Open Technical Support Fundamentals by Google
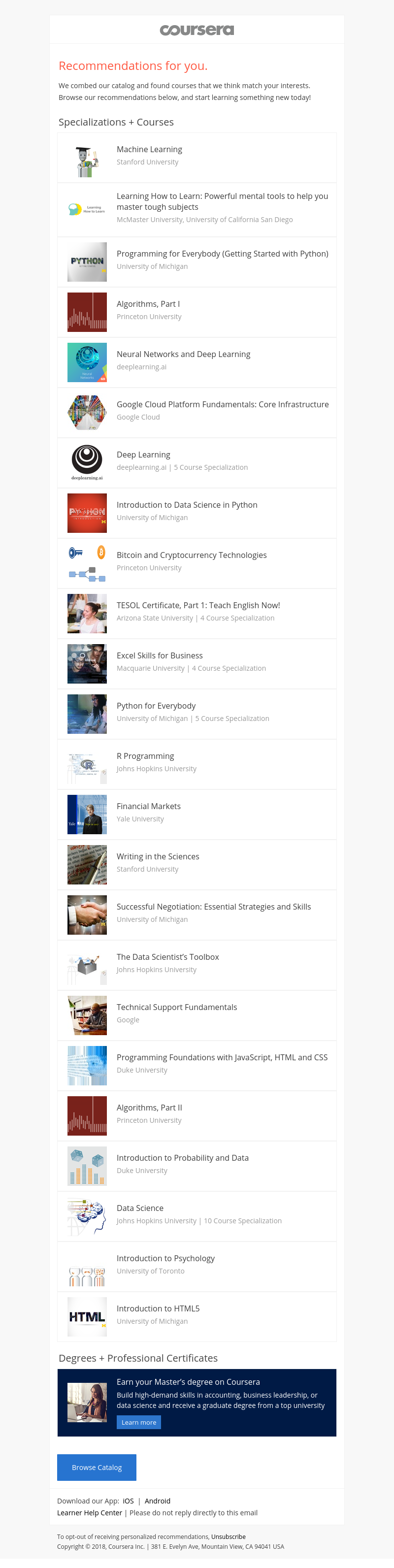The width and height of the screenshot is (394, 1568). point(177,1007)
